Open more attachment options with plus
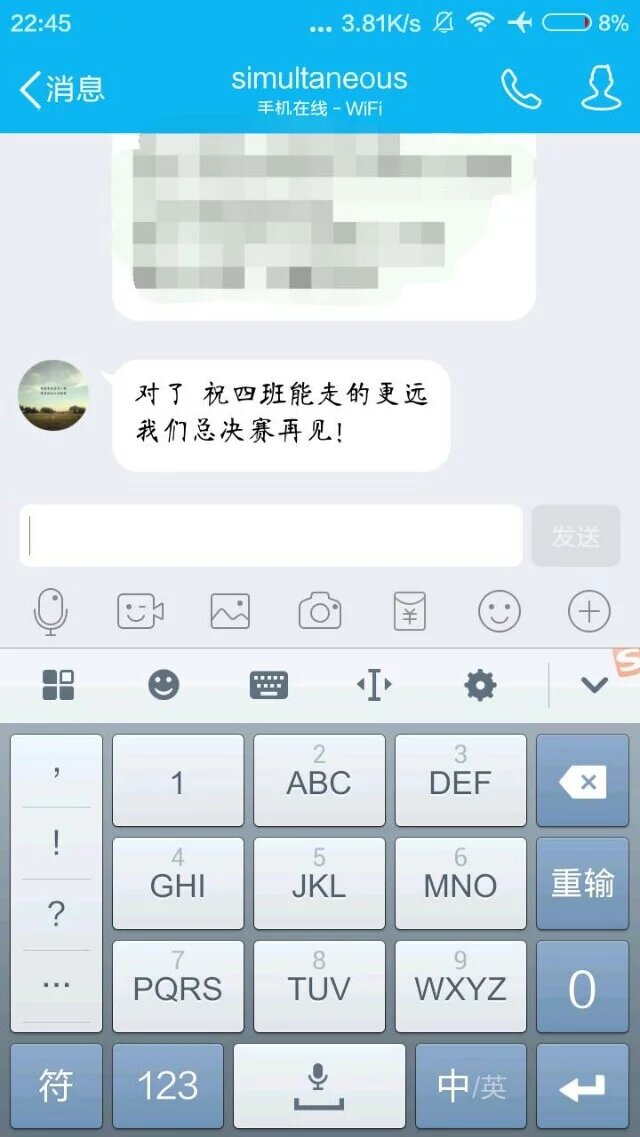This screenshot has width=640, height=1137. pos(589,611)
